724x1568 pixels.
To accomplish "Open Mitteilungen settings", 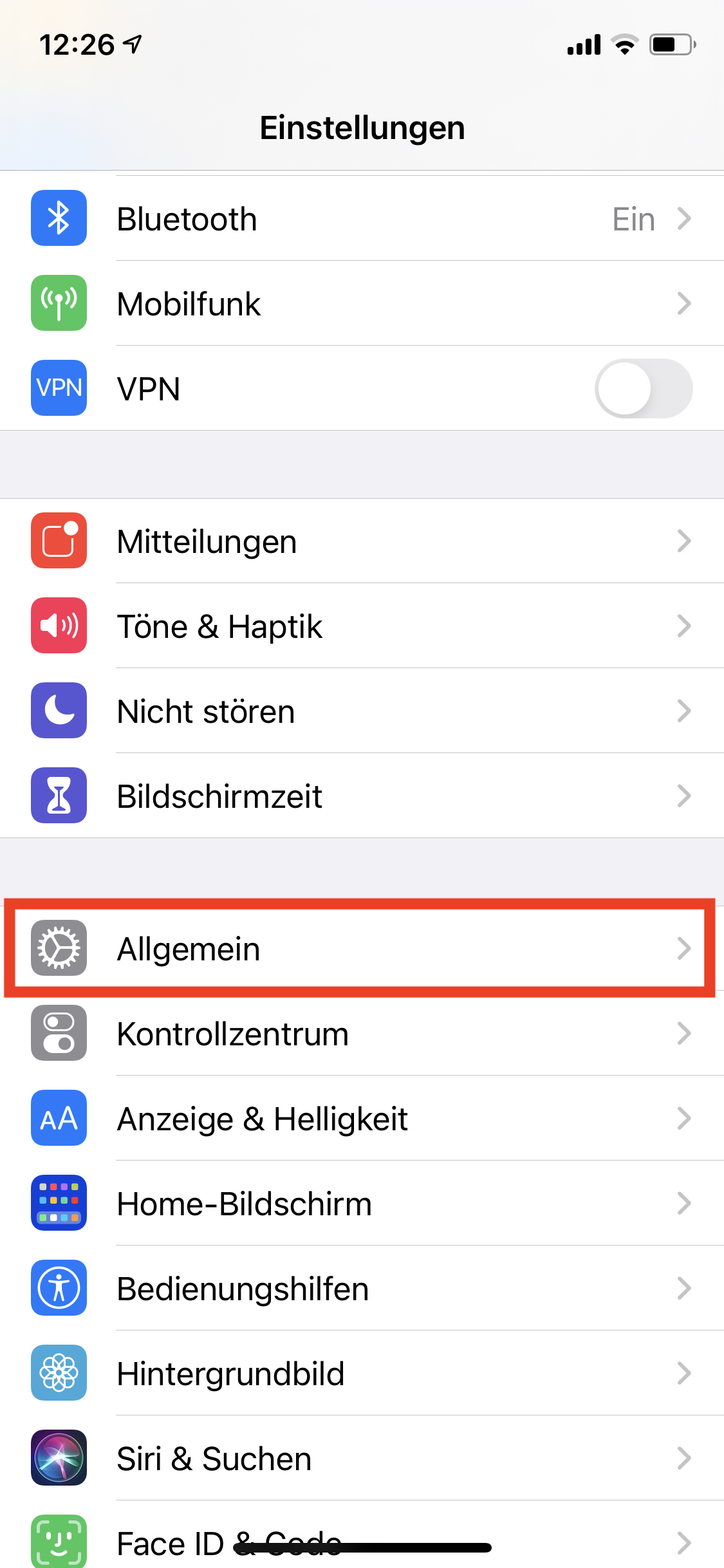I will click(x=362, y=541).
